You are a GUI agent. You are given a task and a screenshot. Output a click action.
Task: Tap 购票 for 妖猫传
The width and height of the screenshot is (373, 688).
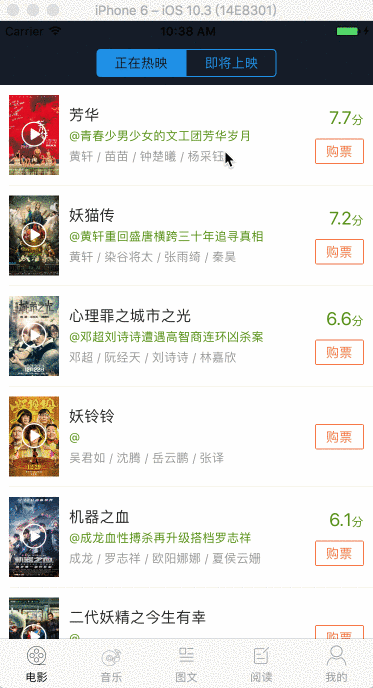point(339,252)
